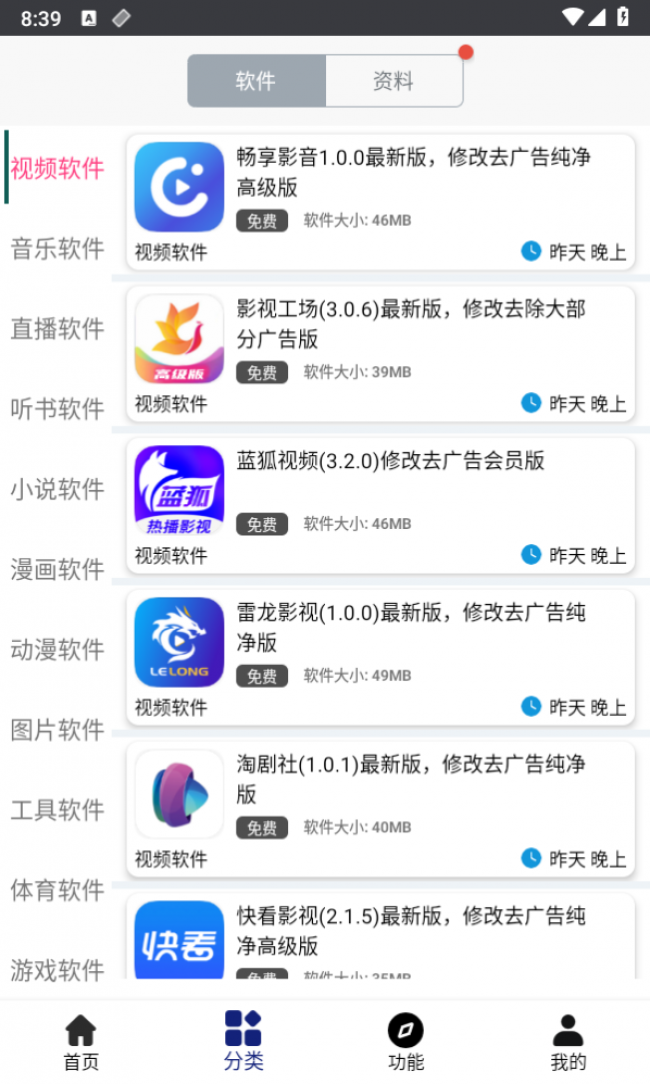650x1084 pixels.
Task: View the 蓝狐视频(3.2.0) app card
Action: click(x=380, y=505)
